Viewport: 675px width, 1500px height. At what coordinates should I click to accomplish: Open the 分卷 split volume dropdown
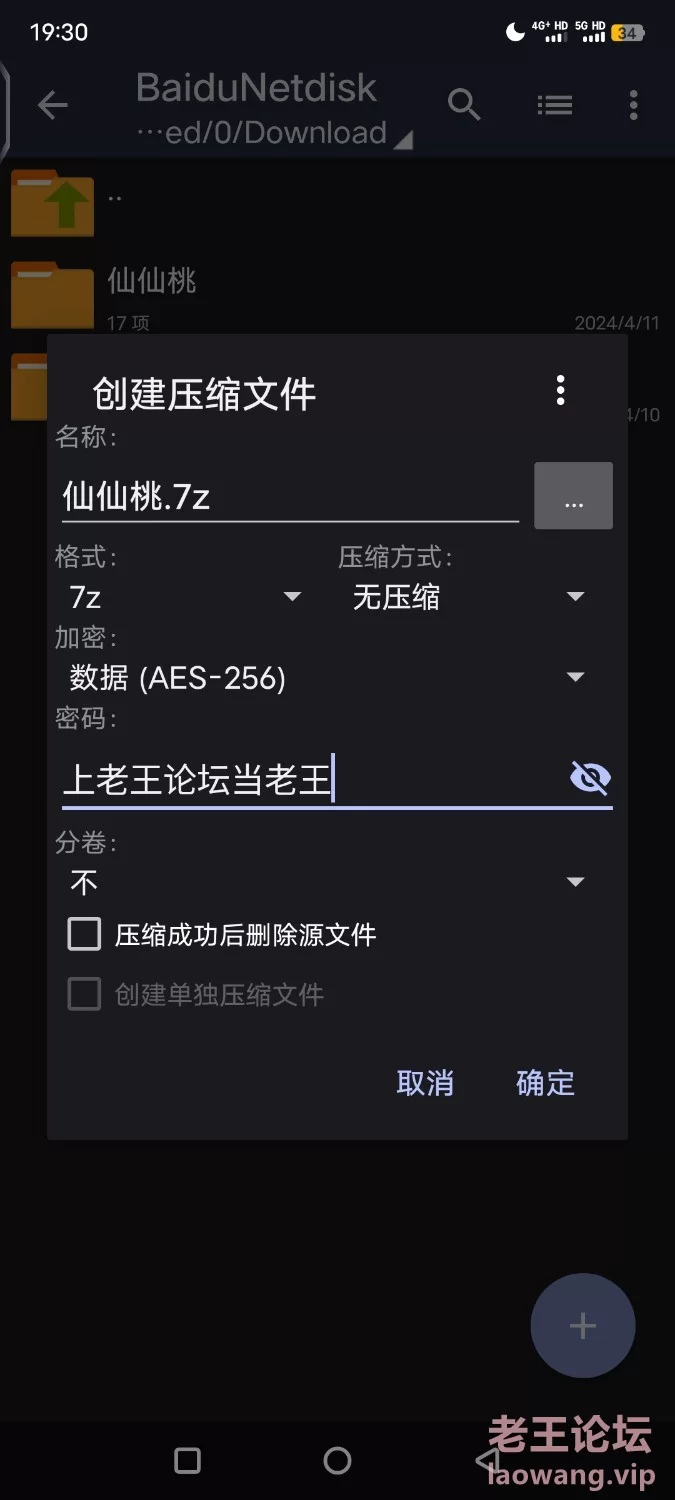click(x=326, y=882)
